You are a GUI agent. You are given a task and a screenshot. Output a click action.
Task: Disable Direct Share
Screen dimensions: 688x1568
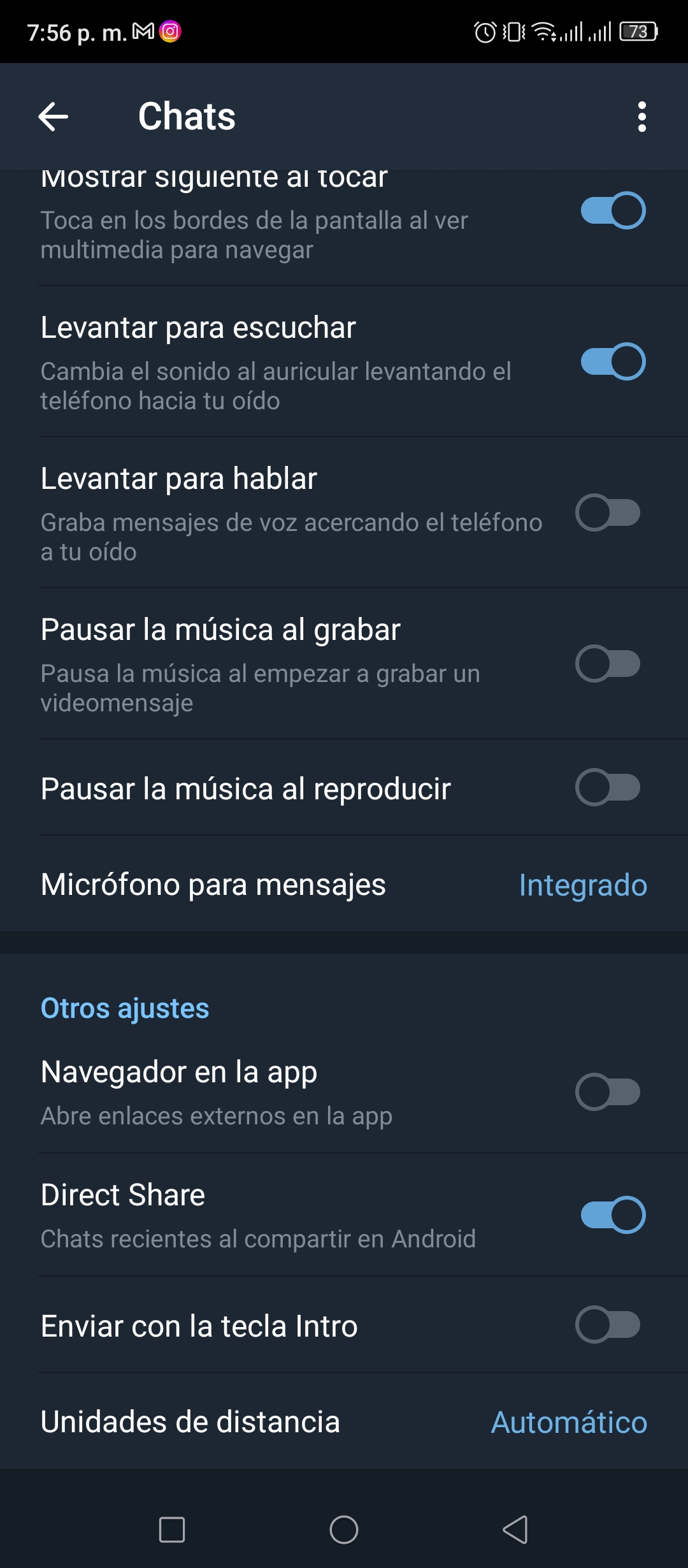coord(613,1215)
